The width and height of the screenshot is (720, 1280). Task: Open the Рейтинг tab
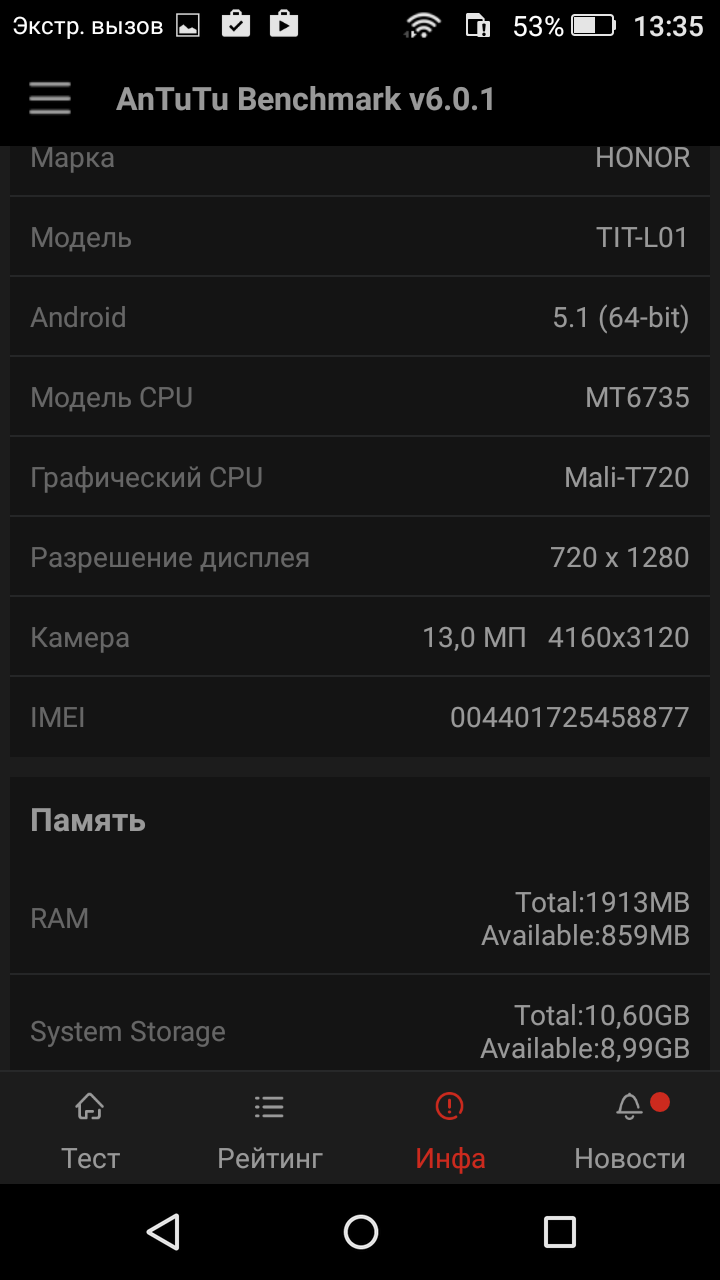(x=270, y=1130)
